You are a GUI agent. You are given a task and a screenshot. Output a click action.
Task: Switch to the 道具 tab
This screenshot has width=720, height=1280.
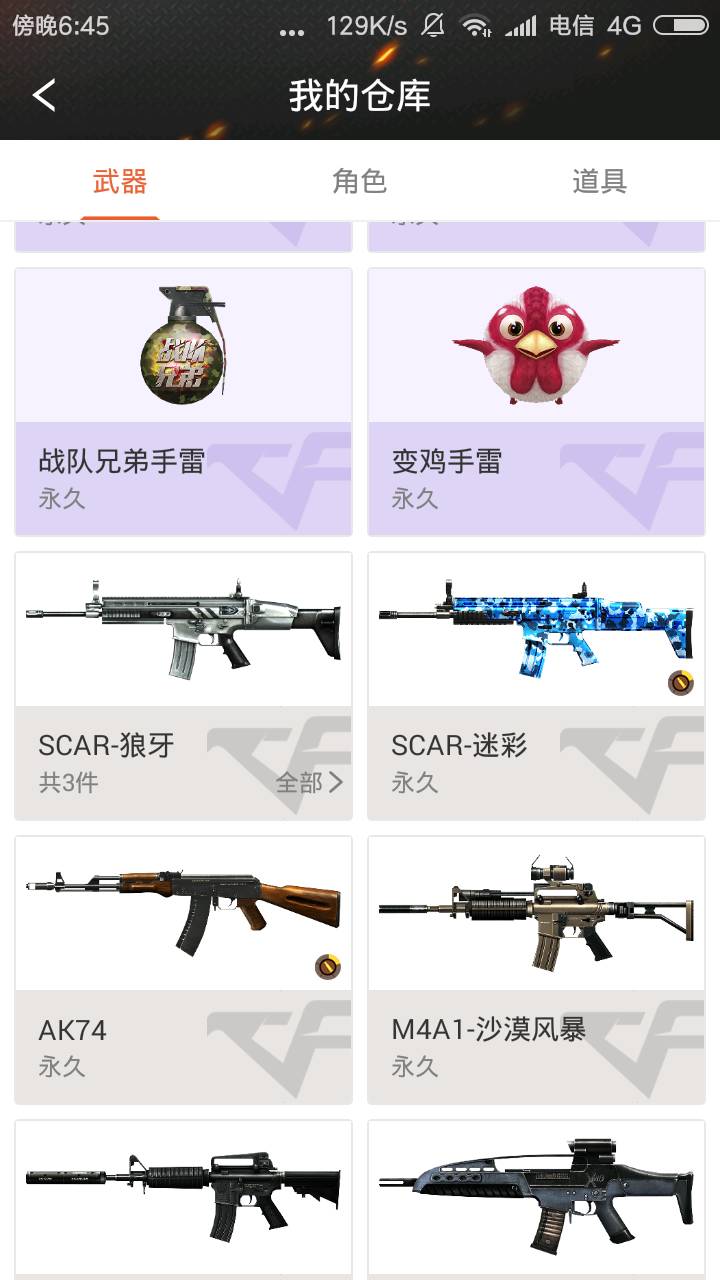pyautogui.click(x=599, y=182)
